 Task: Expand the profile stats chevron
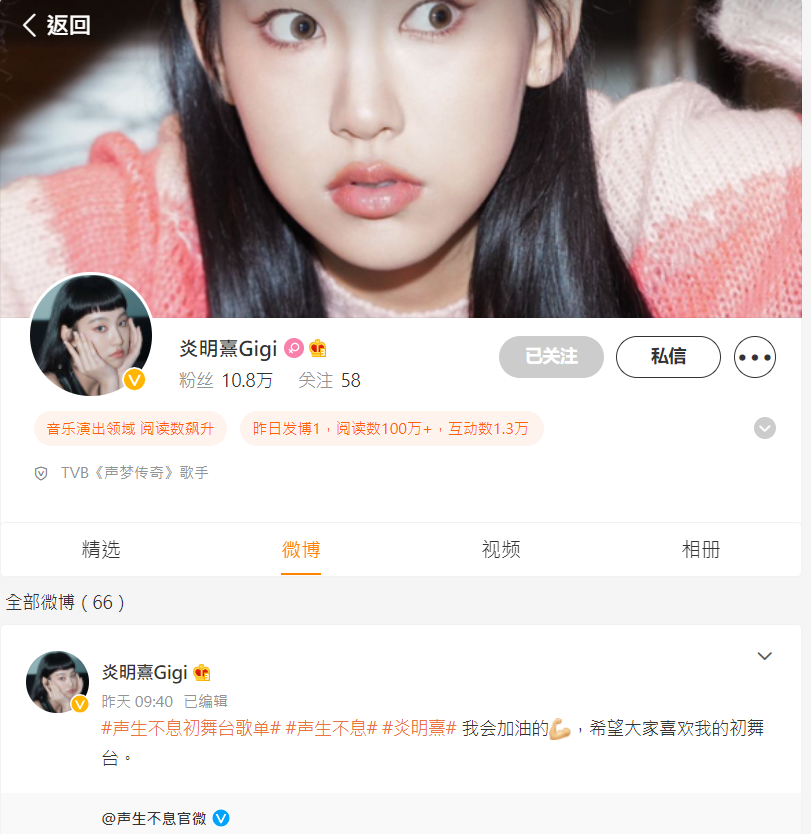(x=764, y=428)
